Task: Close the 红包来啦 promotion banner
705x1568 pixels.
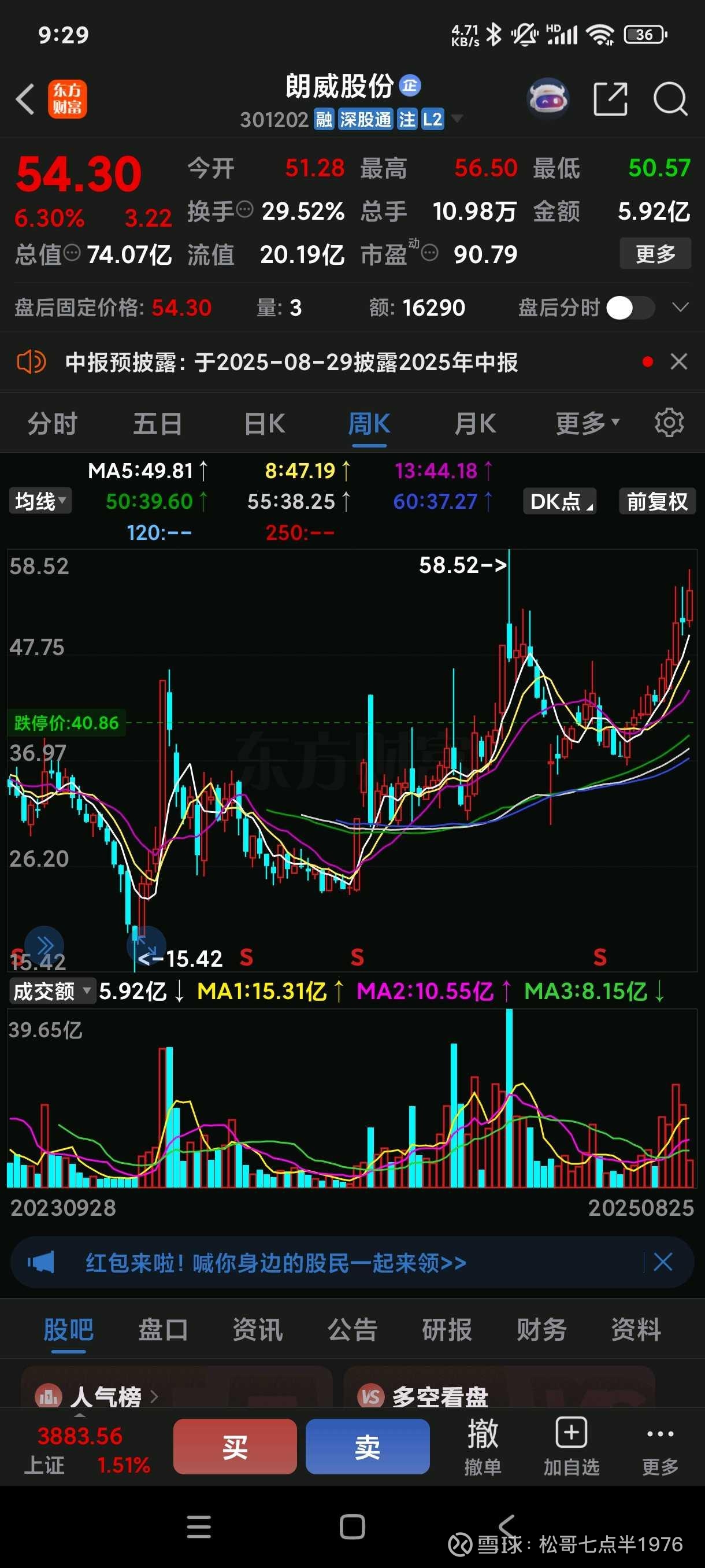Action: click(662, 1262)
